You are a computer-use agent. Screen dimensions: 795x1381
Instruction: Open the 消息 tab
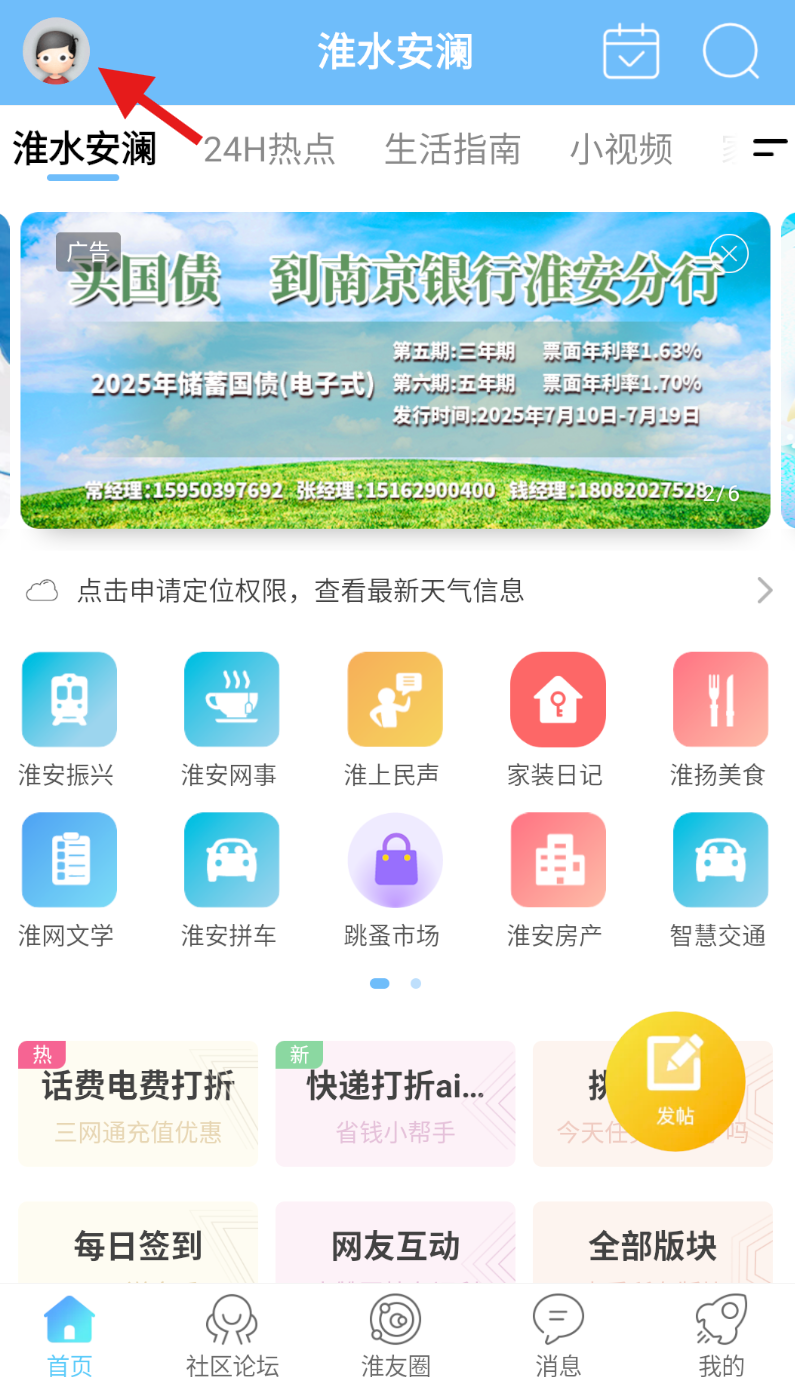coord(557,1335)
